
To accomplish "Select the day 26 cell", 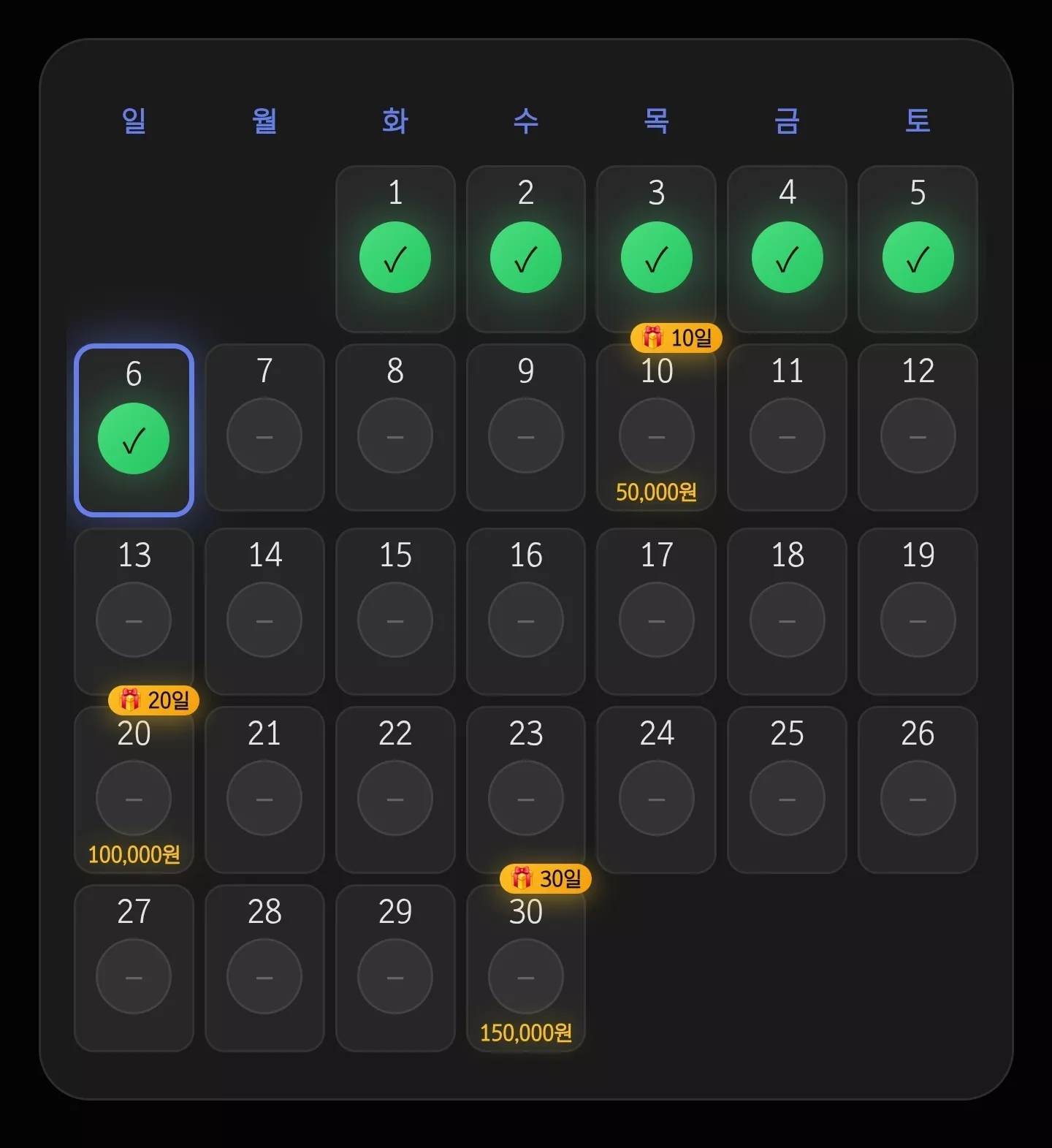I will (x=918, y=790).
